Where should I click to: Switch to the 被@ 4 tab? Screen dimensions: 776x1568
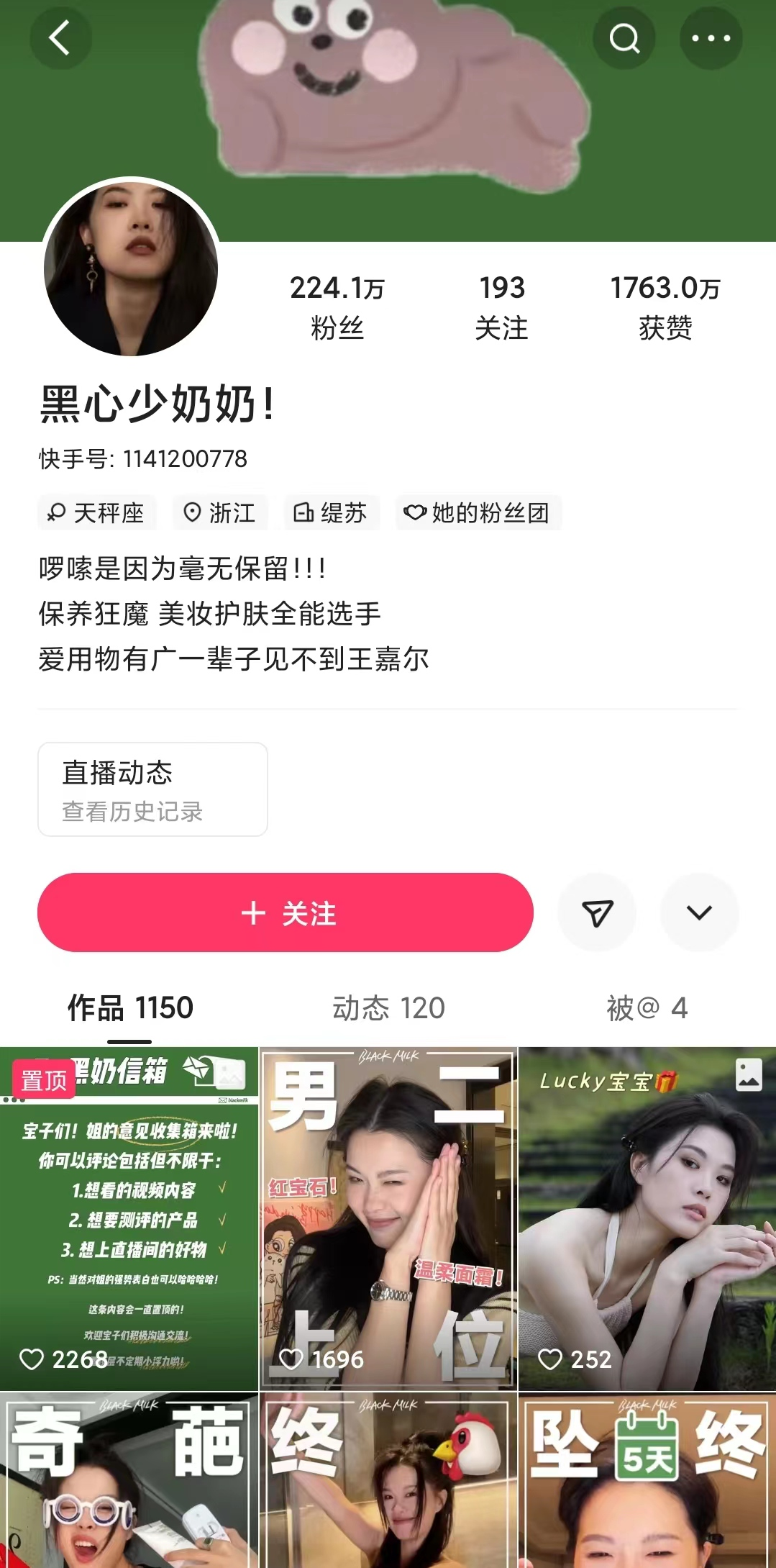tap(646, 1008)
